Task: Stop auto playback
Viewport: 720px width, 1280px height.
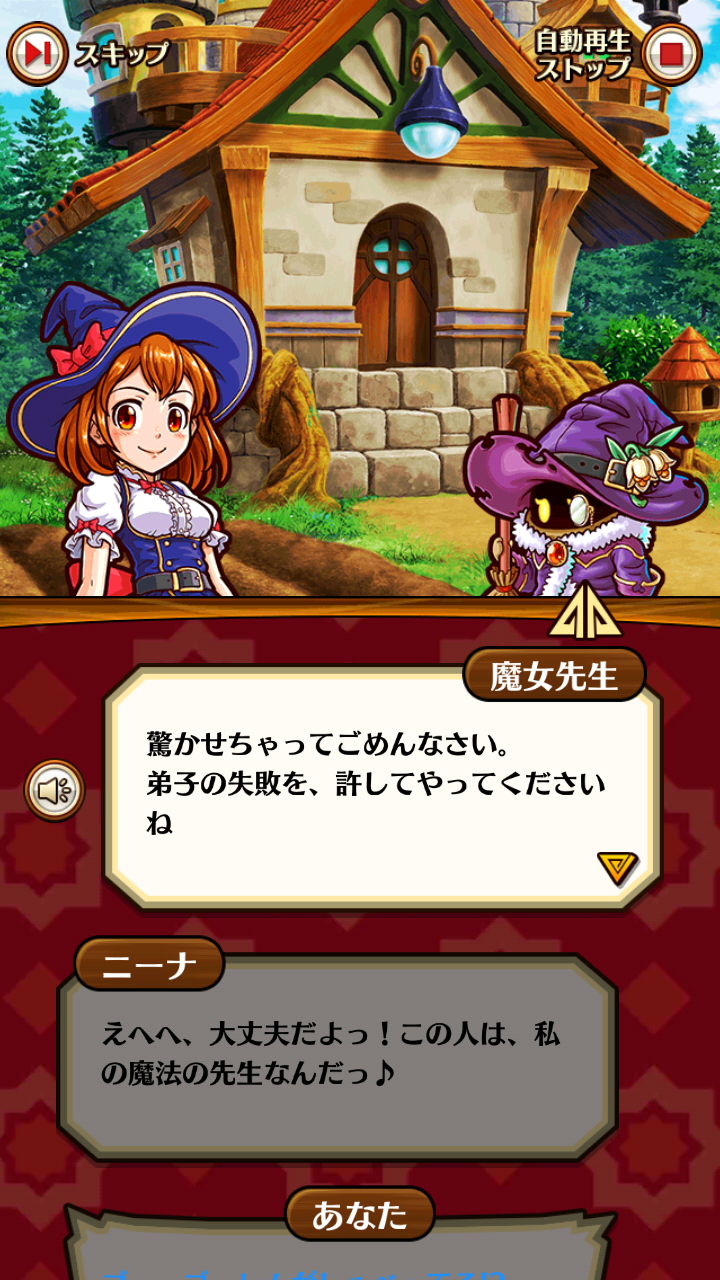Action: [671, 52]
